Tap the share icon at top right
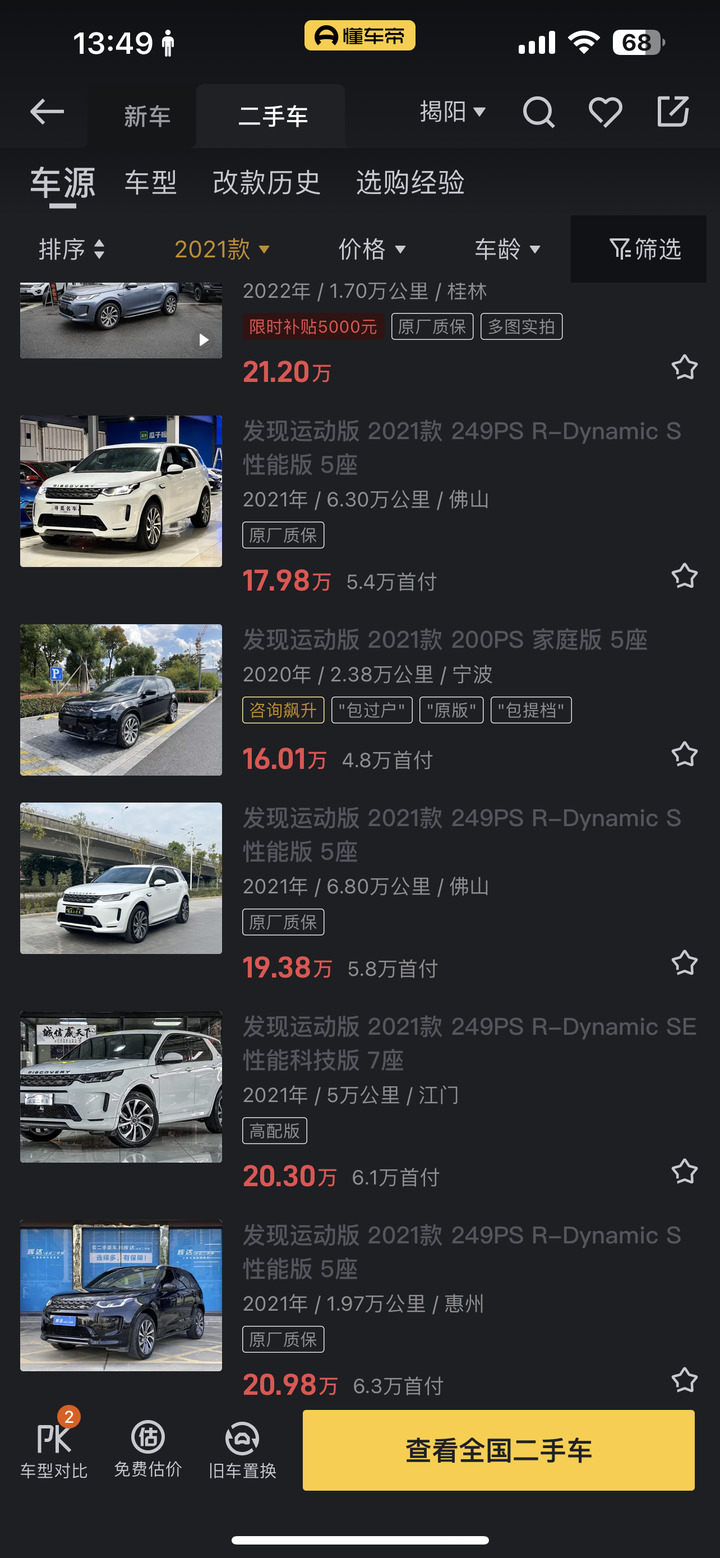 pos(672,112)
